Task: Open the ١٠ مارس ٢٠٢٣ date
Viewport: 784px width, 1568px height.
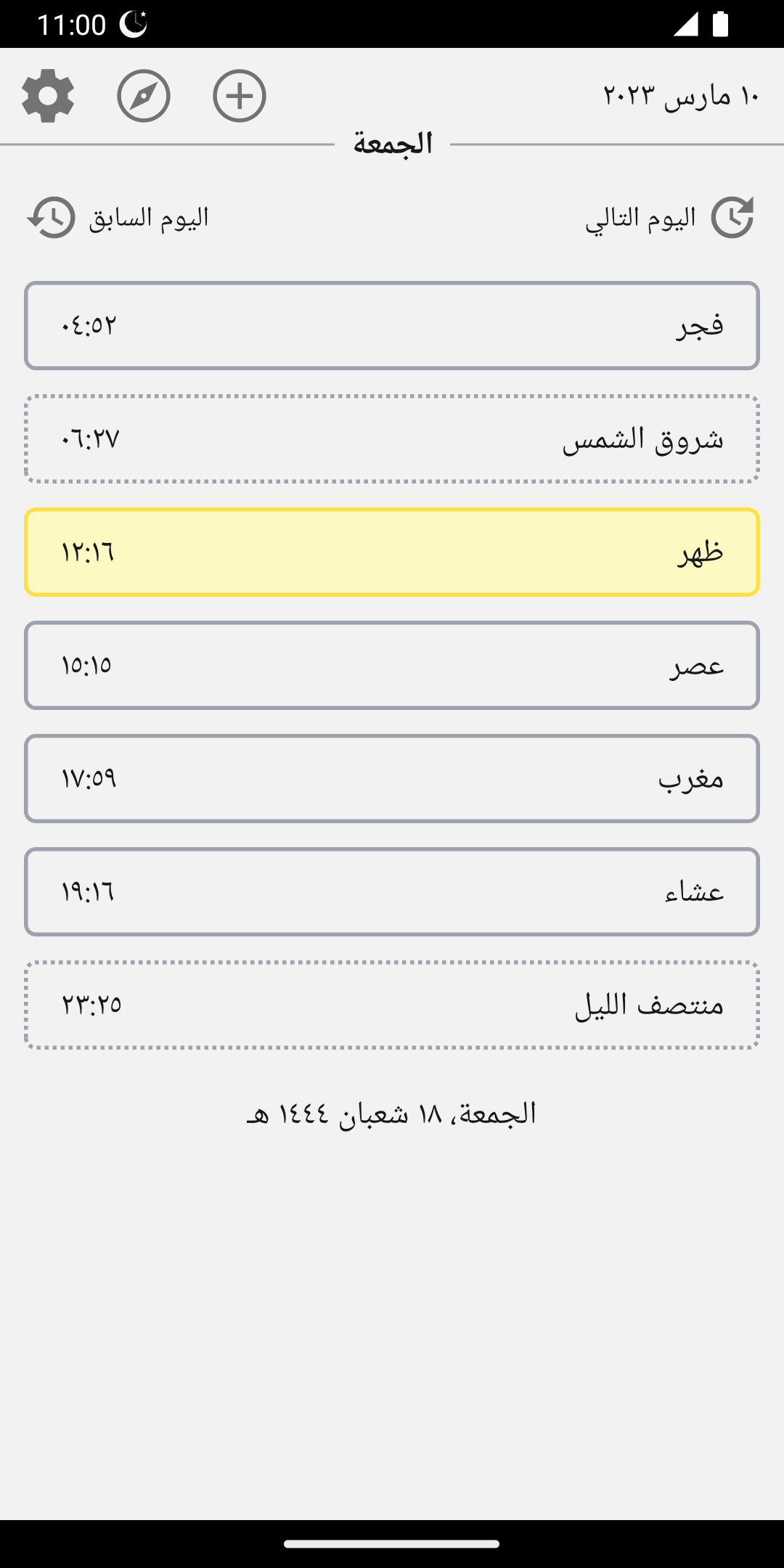Action: tap(681, 96)
